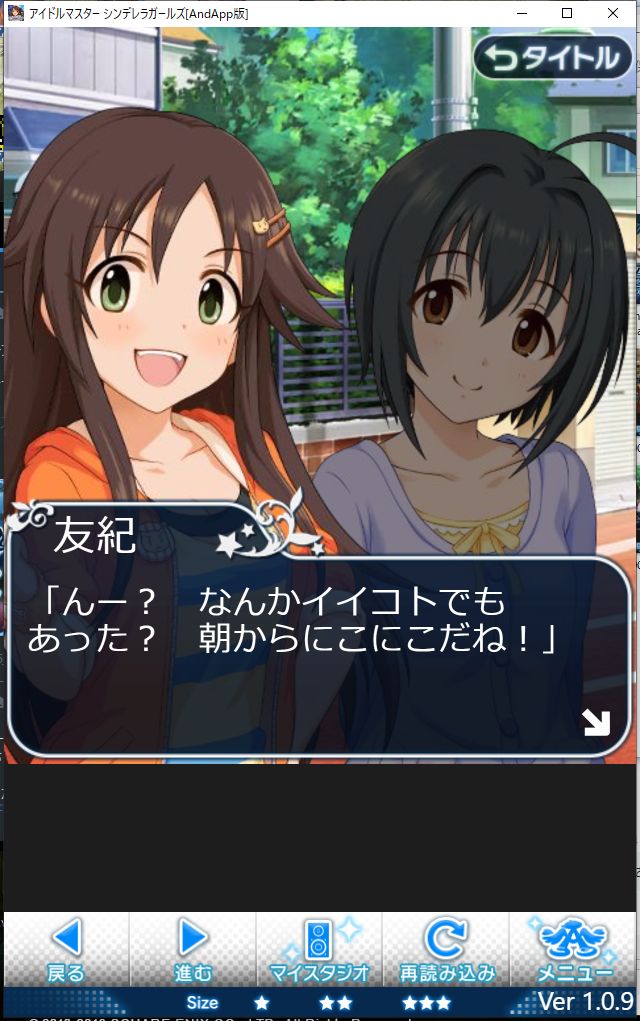Go back with the 戻る button
640x1021 pixels.
coord(66,950)
